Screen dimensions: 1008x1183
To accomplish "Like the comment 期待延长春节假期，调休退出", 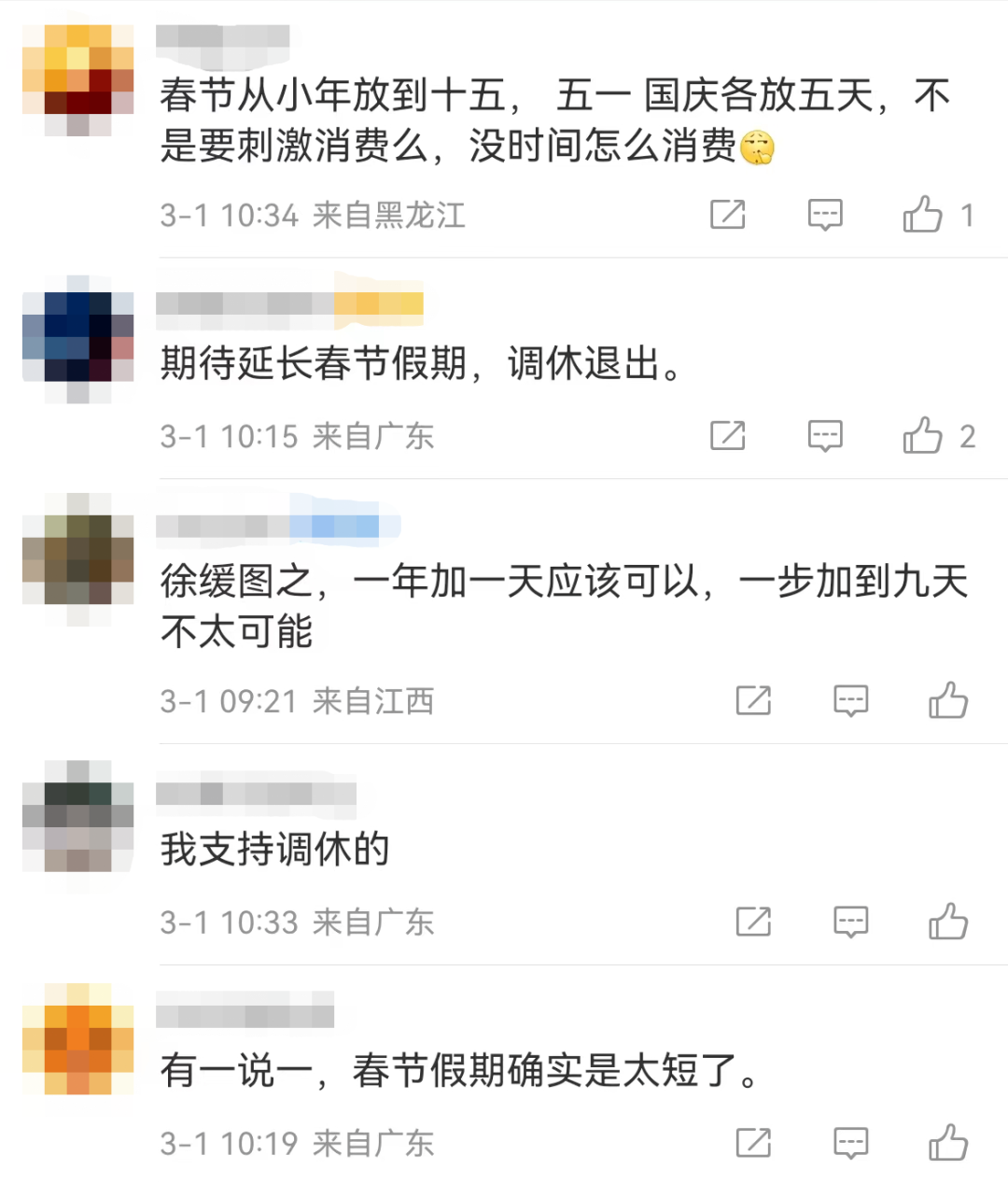I will click(923, 435).
